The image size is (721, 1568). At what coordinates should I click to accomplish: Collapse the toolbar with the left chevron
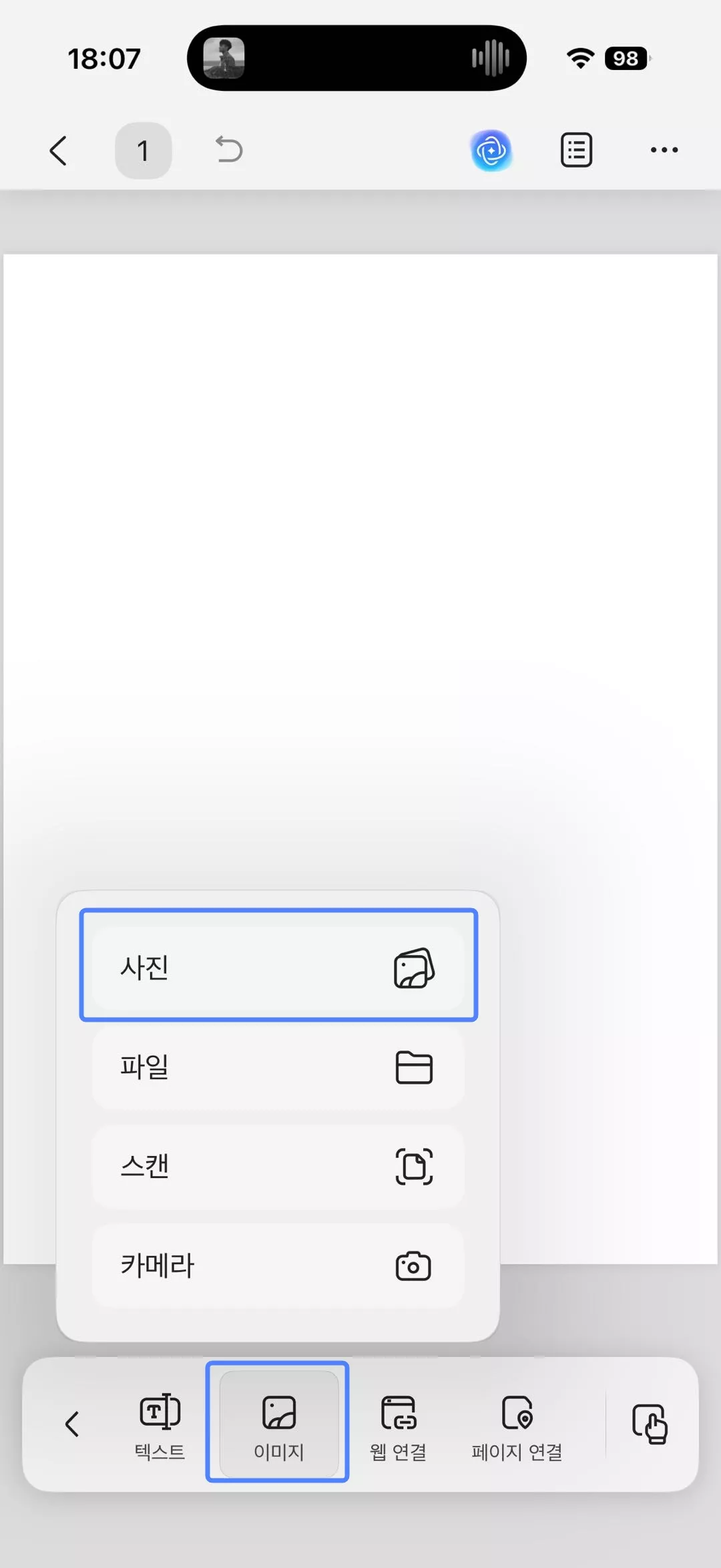(73, 1419)
